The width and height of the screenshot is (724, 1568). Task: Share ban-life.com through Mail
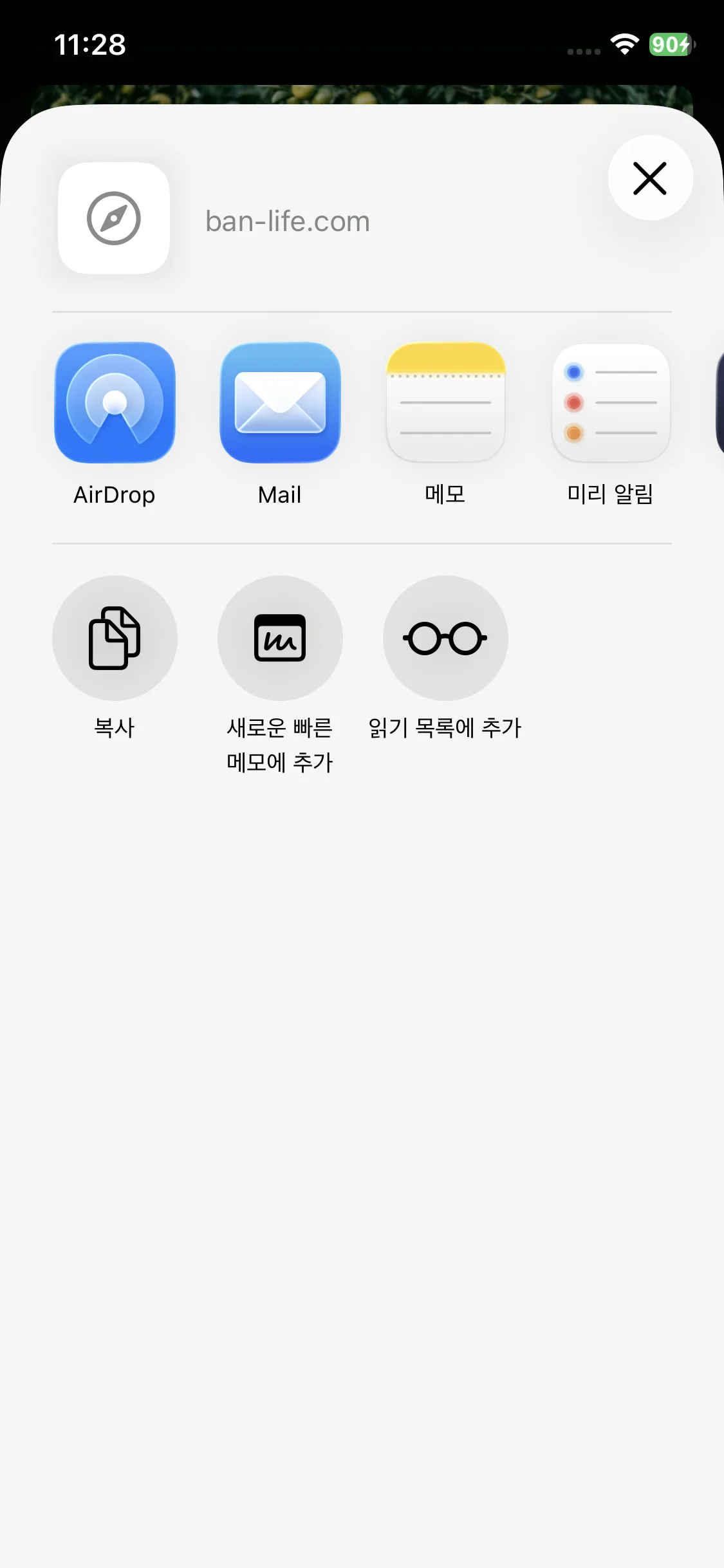click(x=280, y=403)
